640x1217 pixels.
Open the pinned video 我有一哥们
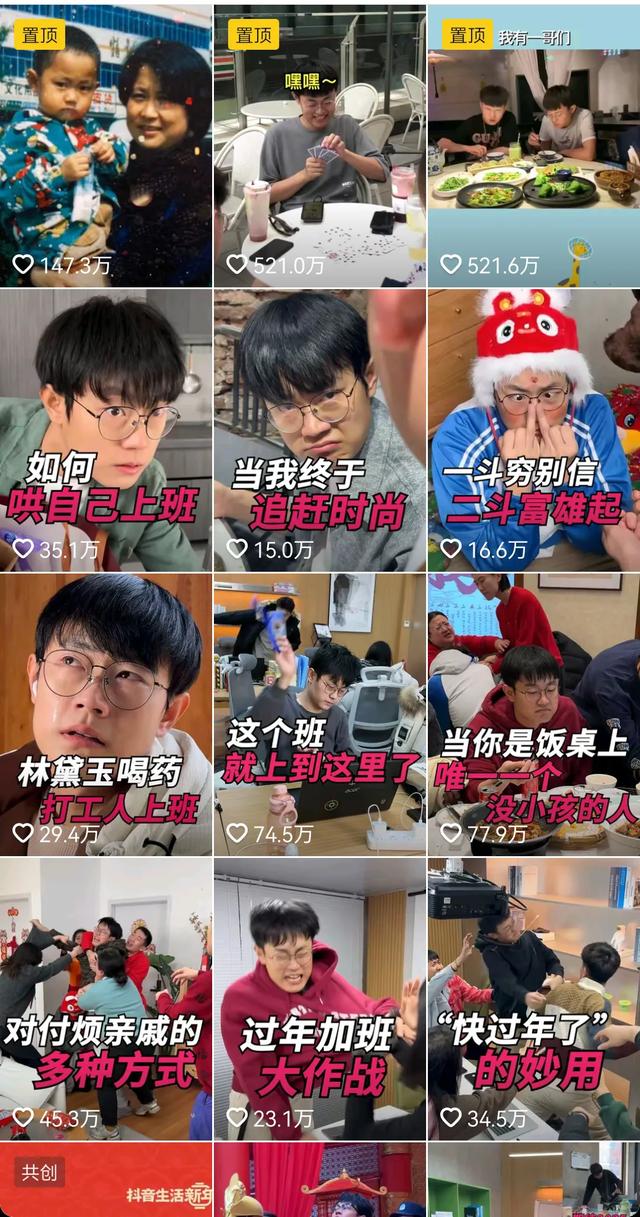pos(534,145)
